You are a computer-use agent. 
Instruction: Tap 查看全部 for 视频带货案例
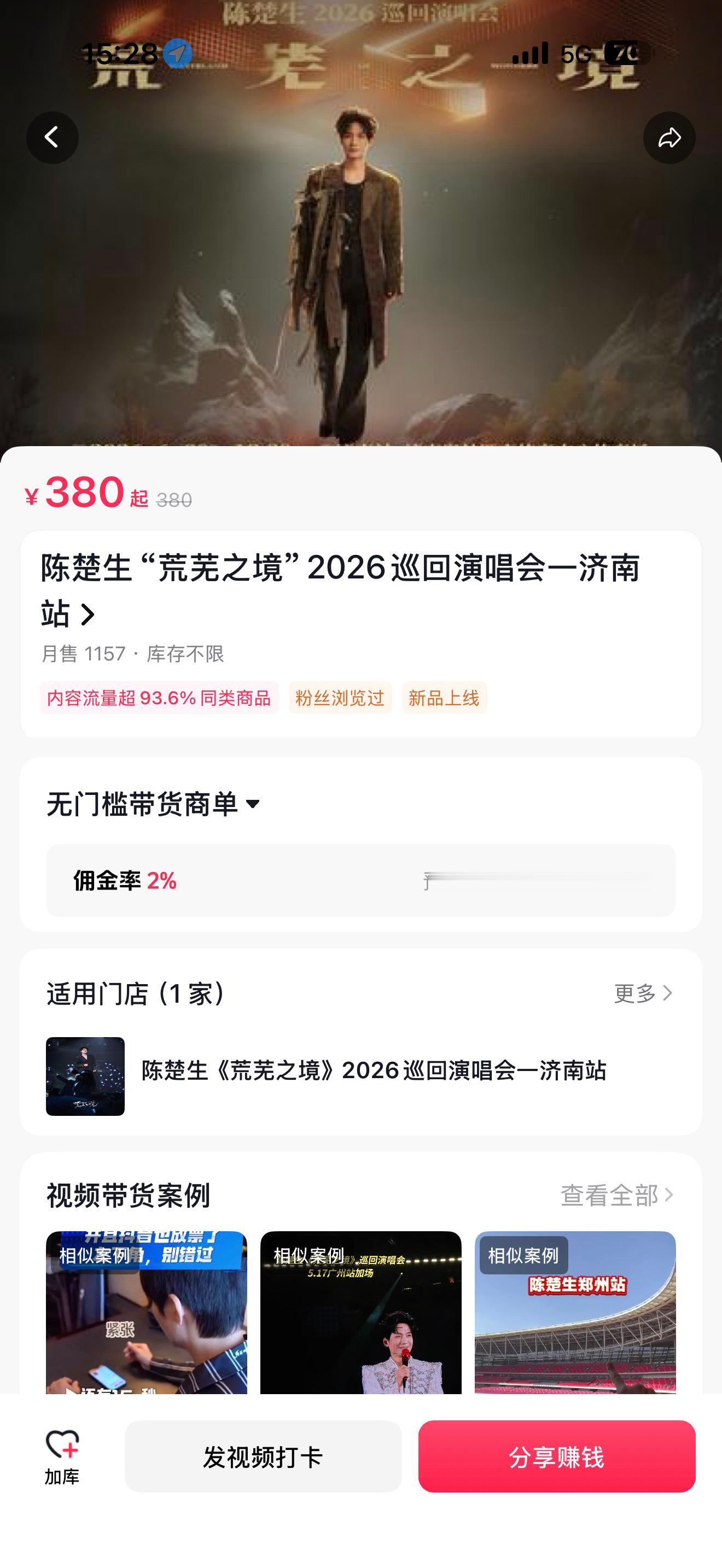(x=616, y=1196)
